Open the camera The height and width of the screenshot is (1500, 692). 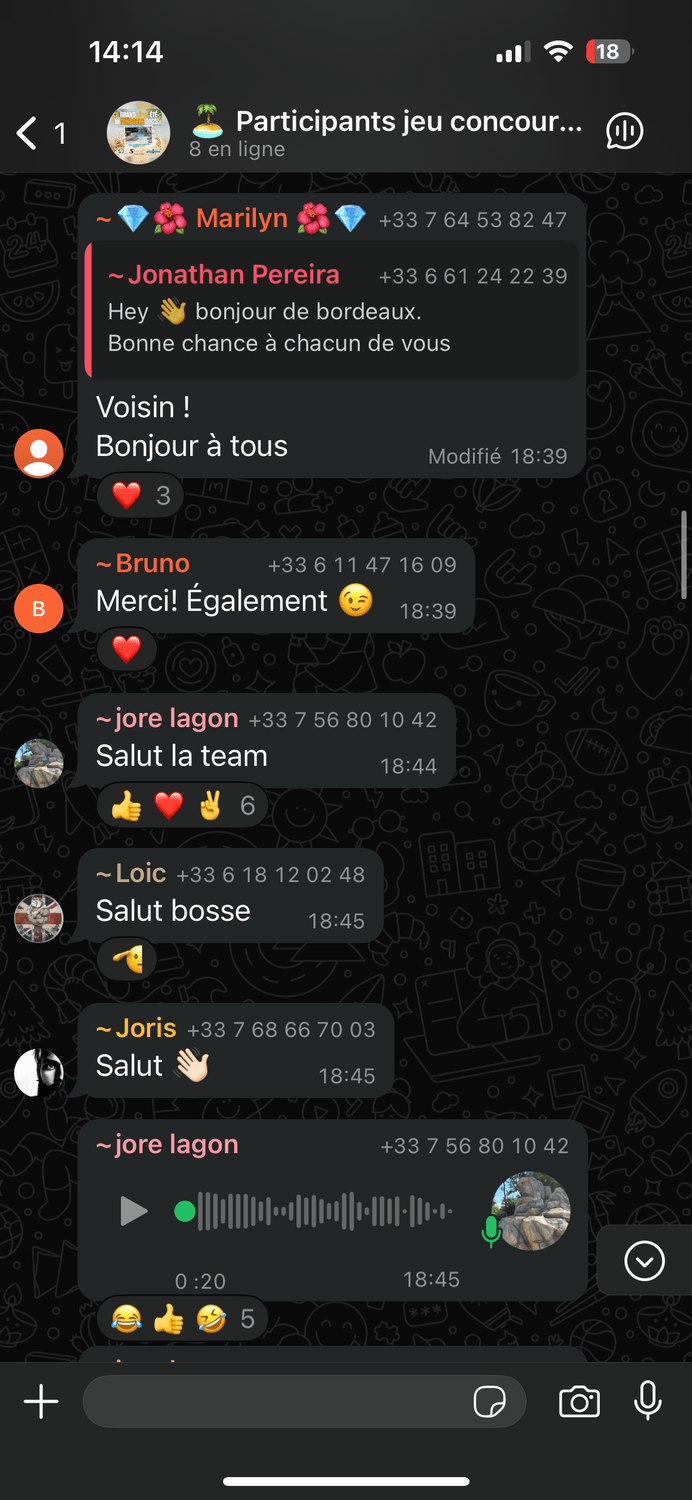coord(579,1402)
